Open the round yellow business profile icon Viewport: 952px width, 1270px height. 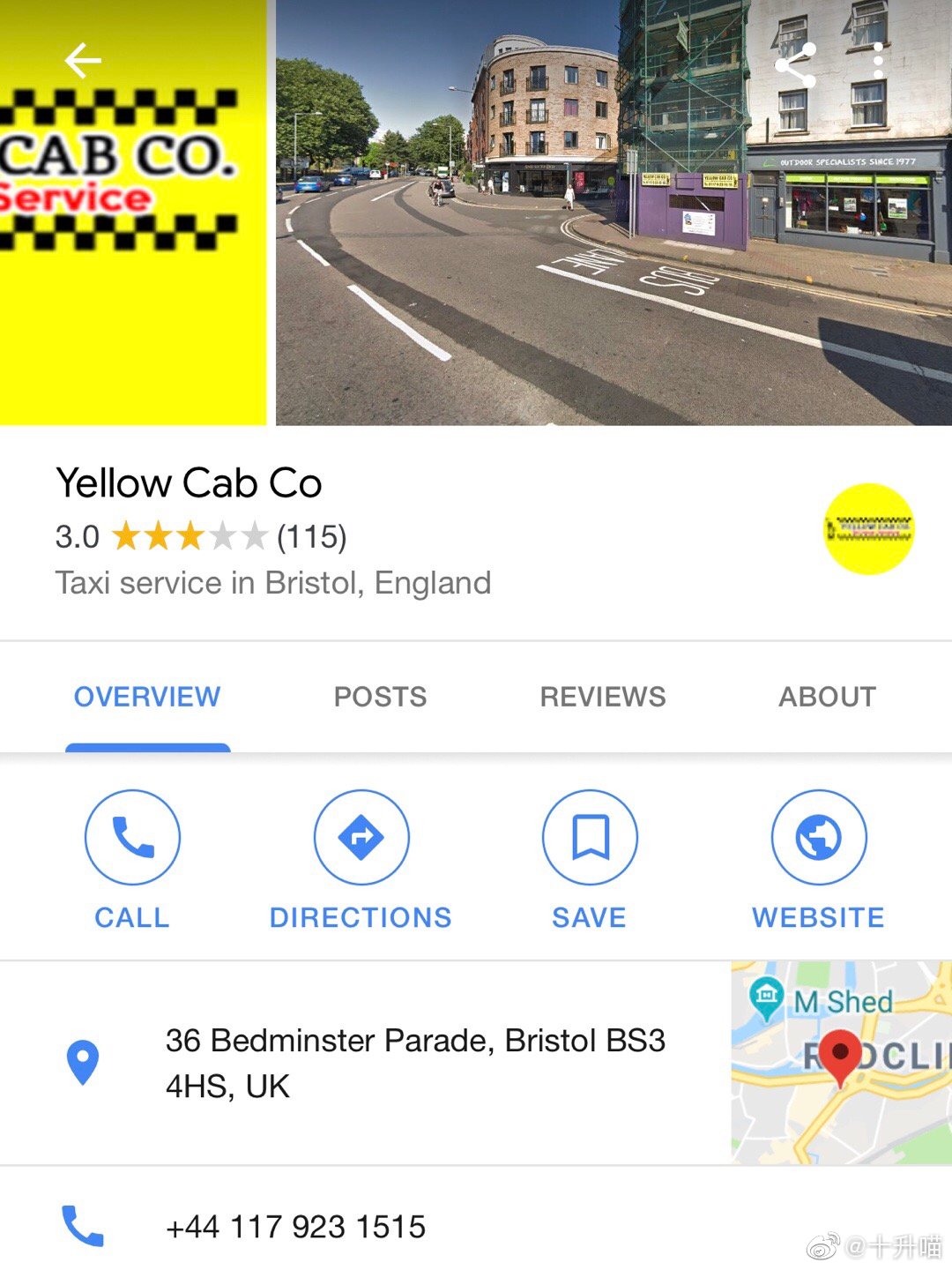point(869,529)
